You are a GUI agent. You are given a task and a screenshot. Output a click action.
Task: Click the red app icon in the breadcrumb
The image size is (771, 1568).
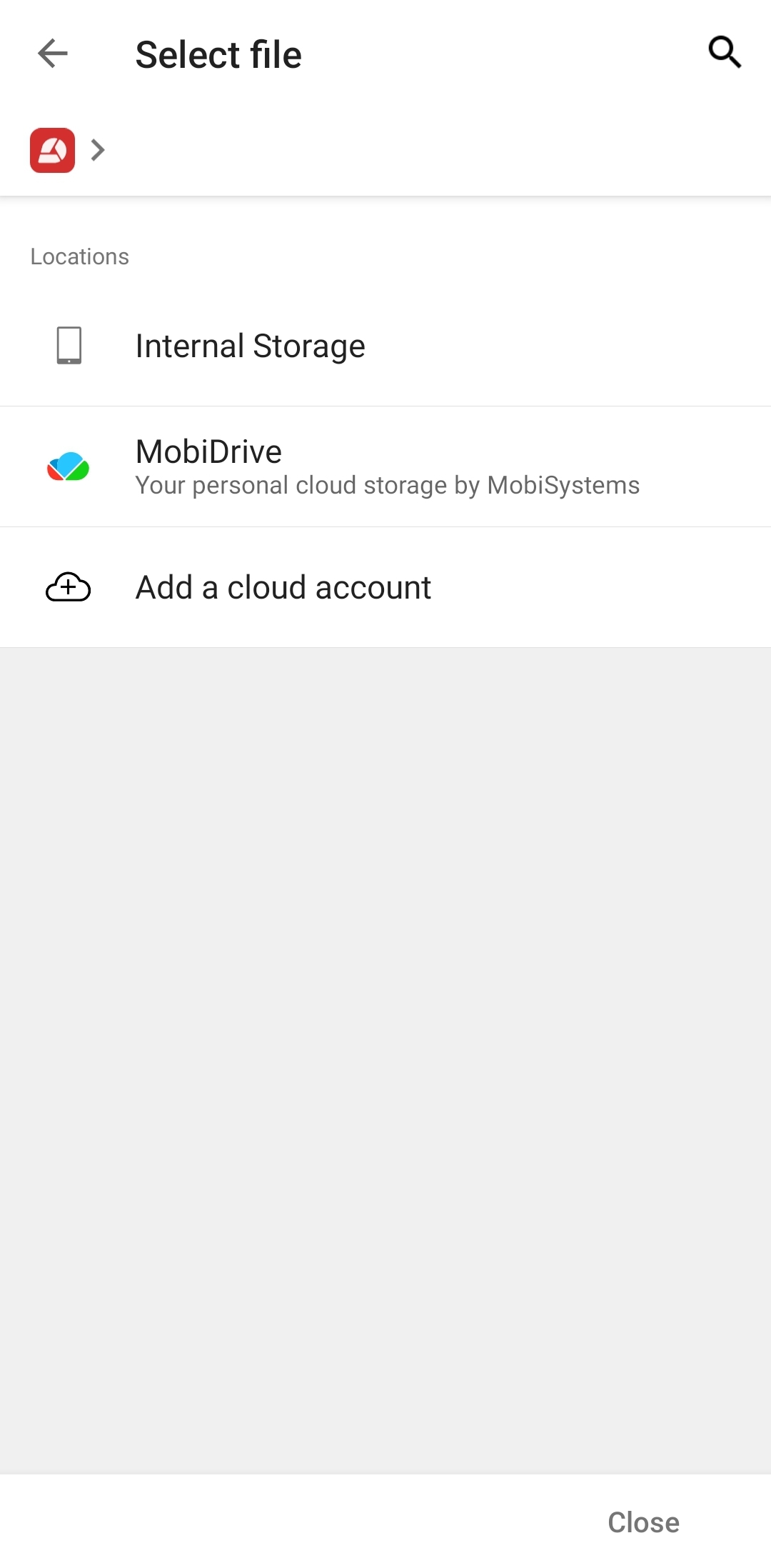pos(52,149)
